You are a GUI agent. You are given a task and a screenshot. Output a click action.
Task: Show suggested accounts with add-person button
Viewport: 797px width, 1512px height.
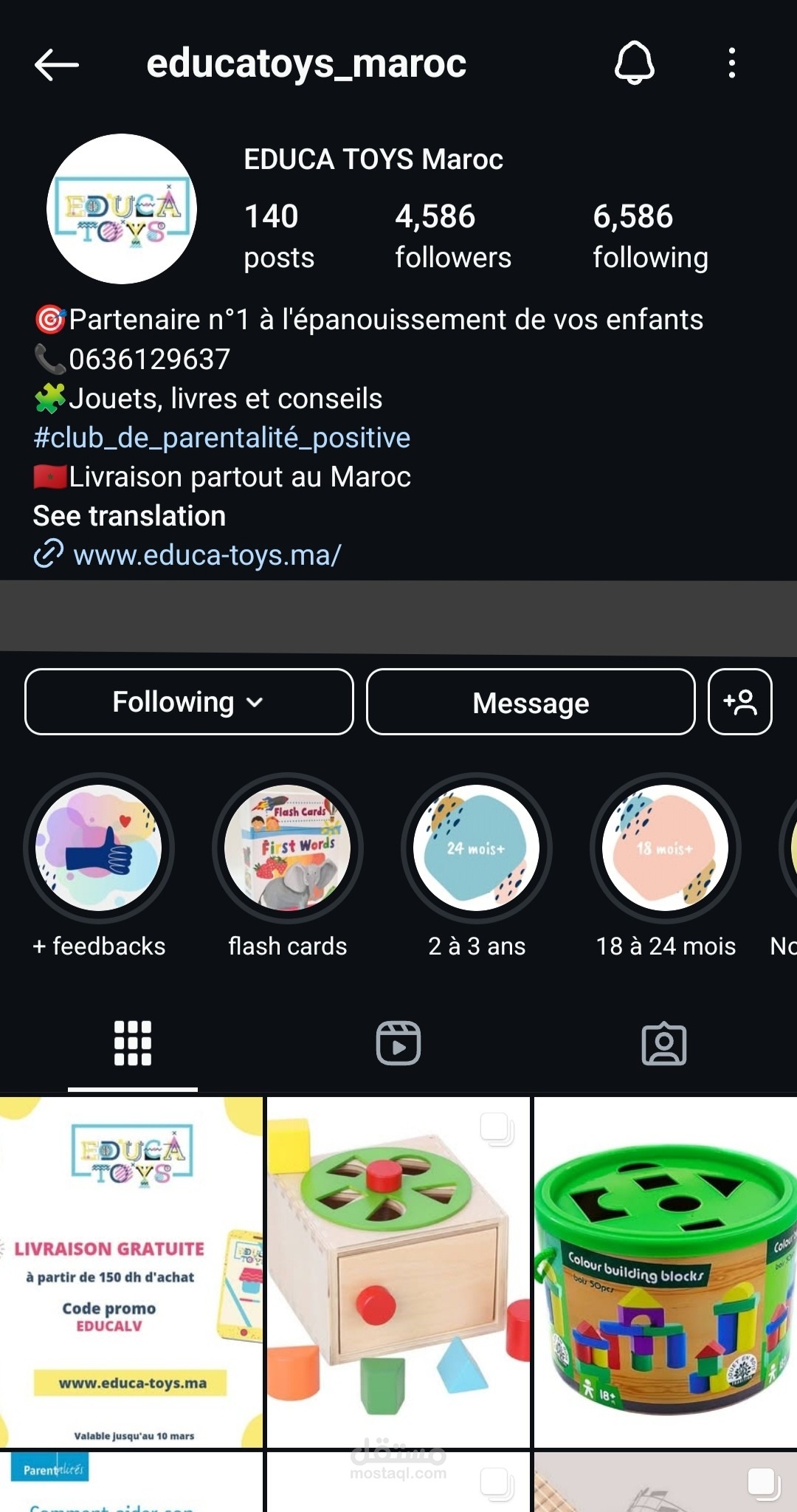tap(740, 702)
